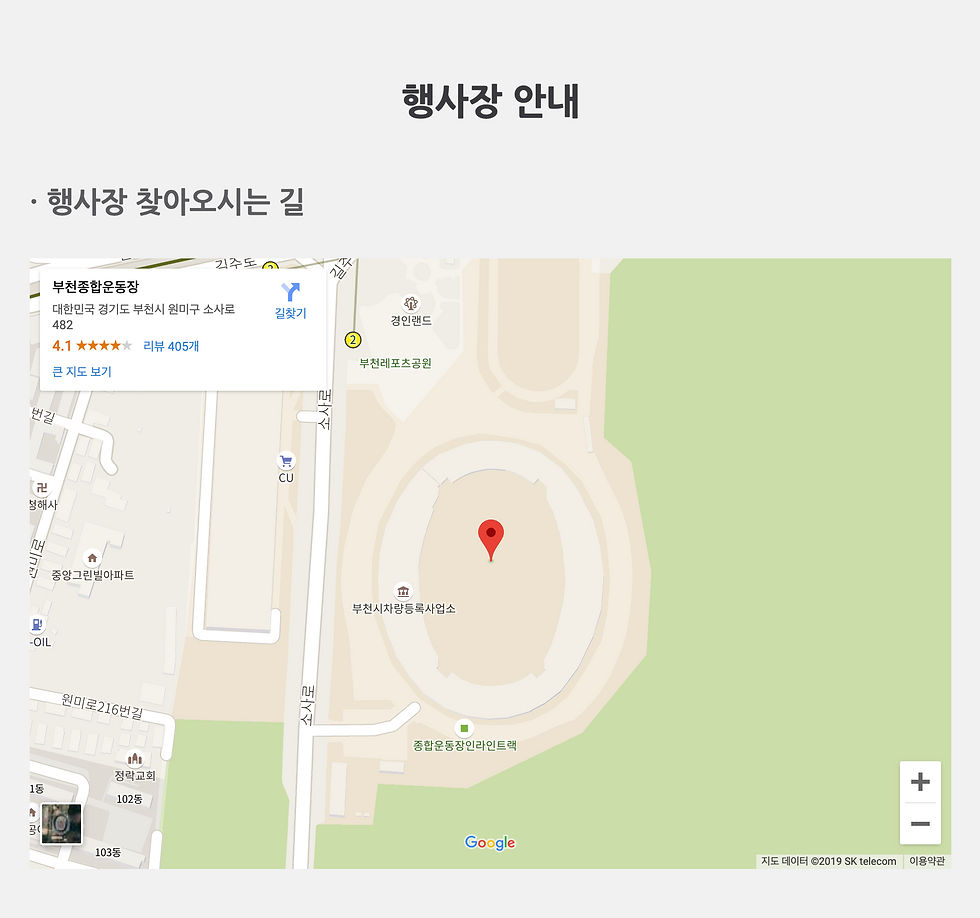This screenshot has height=918, width=980.
Task: Zoom out on the map
Action: (x=920, y=824)
